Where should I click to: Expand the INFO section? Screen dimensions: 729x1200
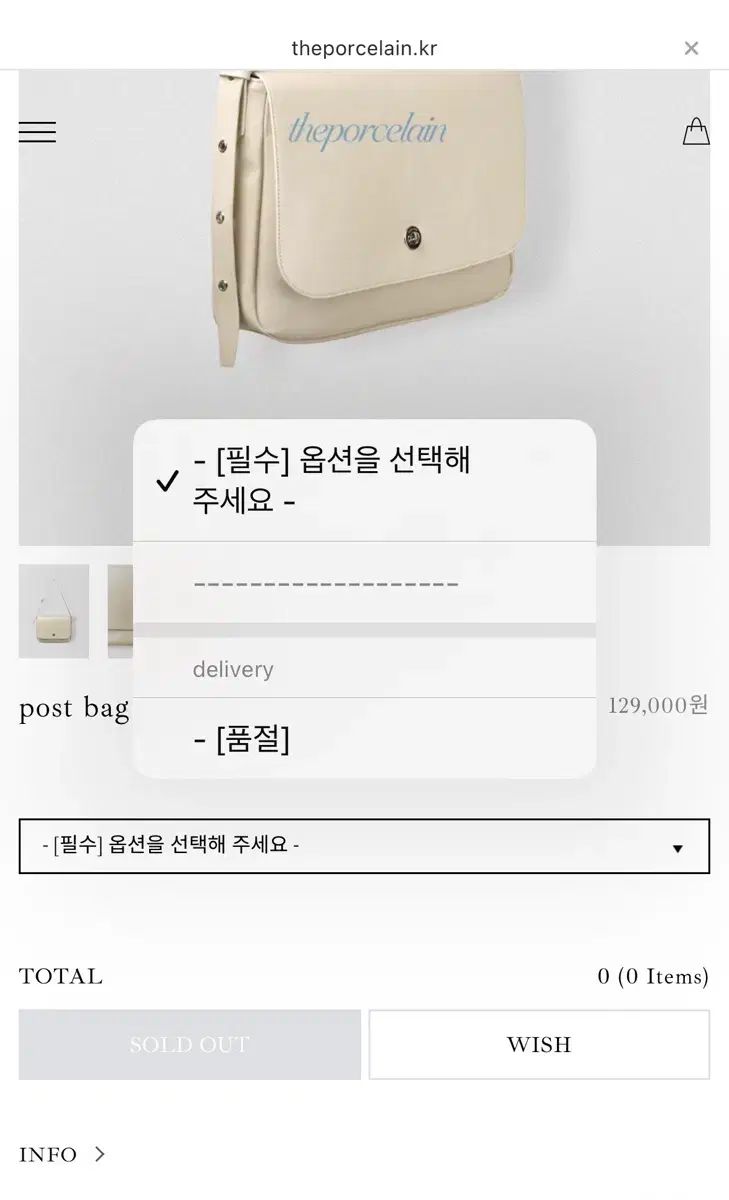coord(50,1154)
